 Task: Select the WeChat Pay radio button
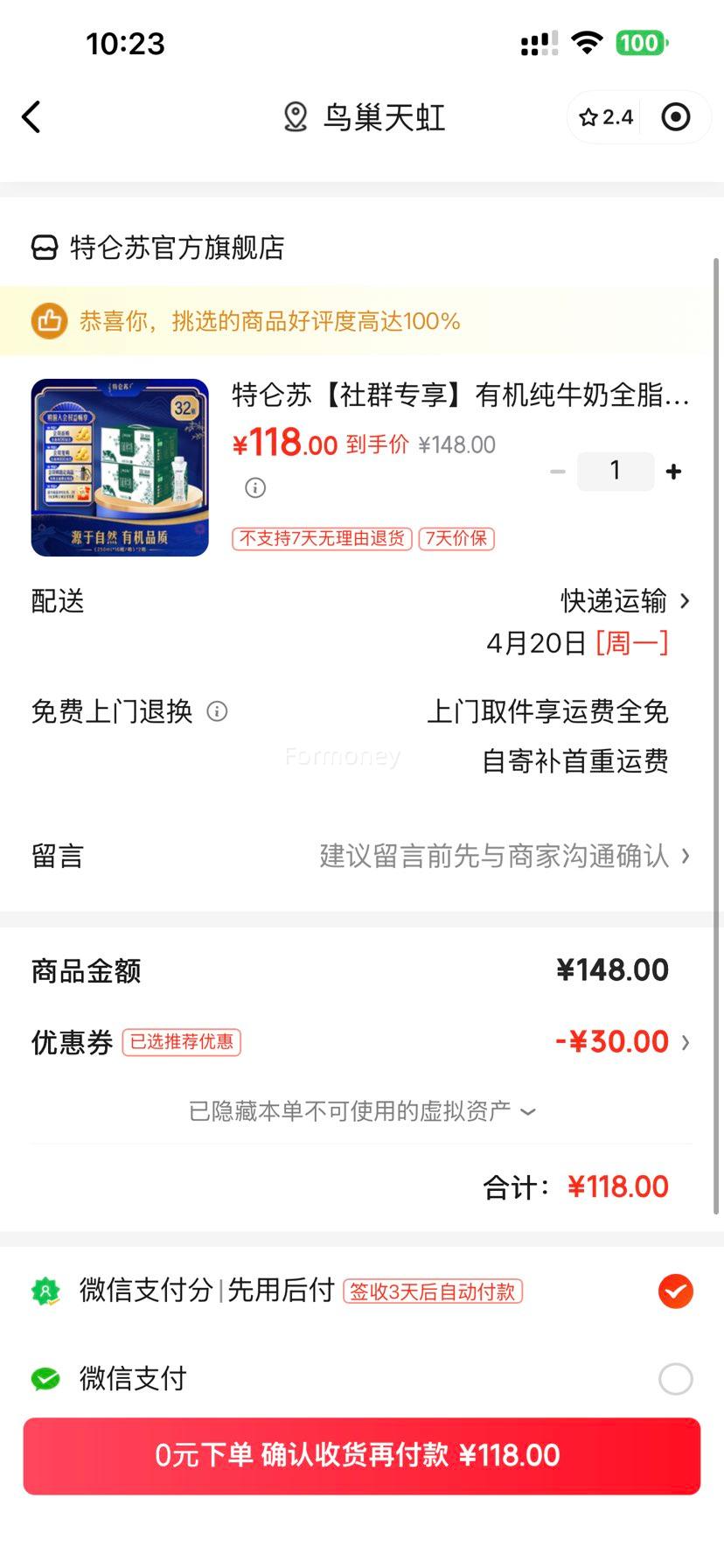pyautogui.click(x=674, y=1378)
